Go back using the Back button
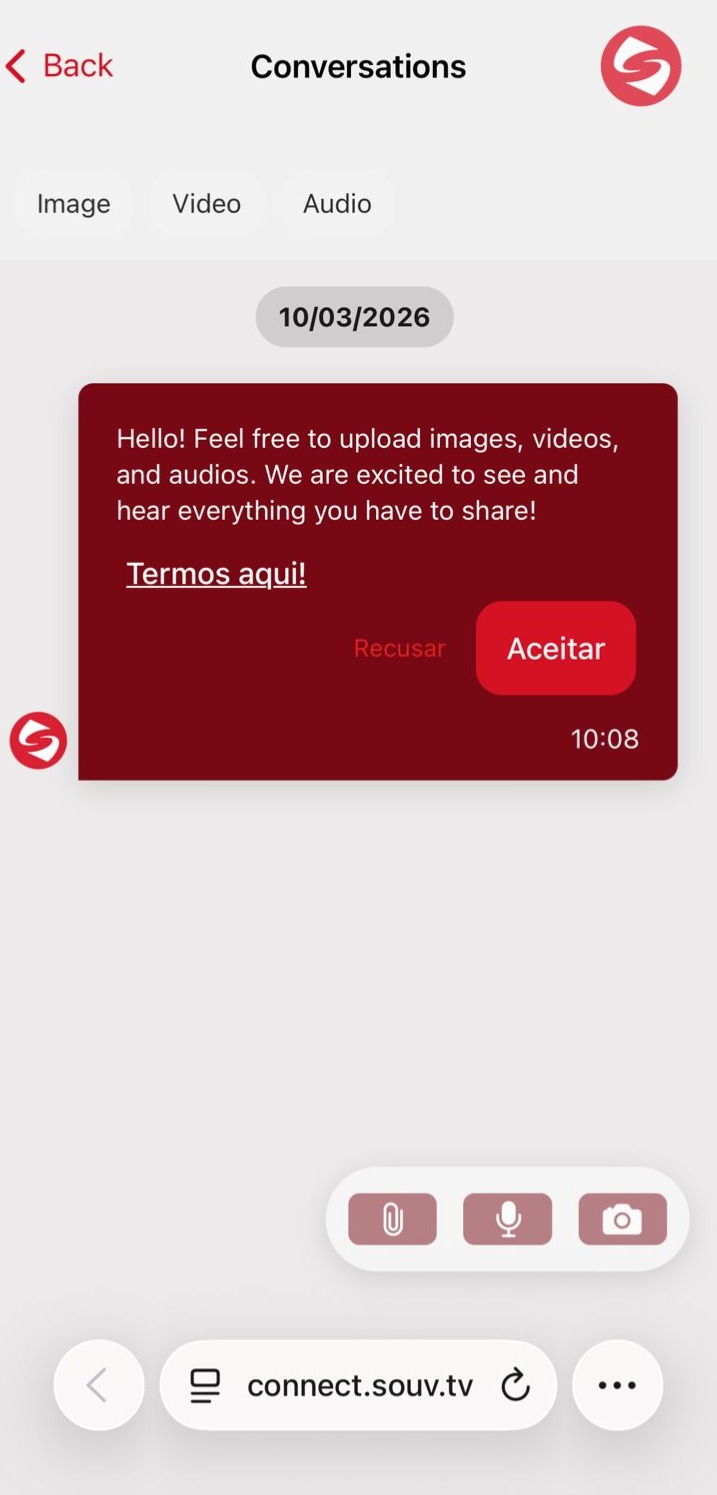The image size is (717, 1495). (60, 66)
